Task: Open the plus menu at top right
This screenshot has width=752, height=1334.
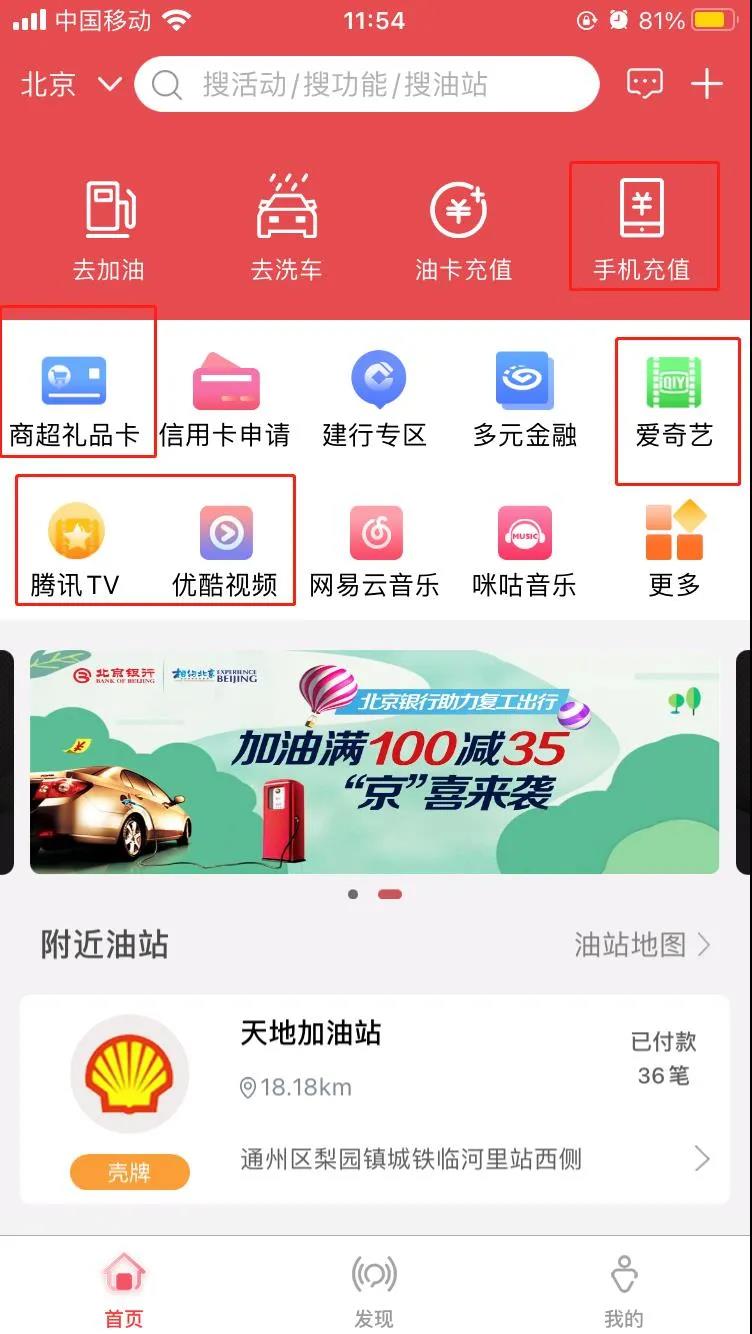Action: (707, 84)
